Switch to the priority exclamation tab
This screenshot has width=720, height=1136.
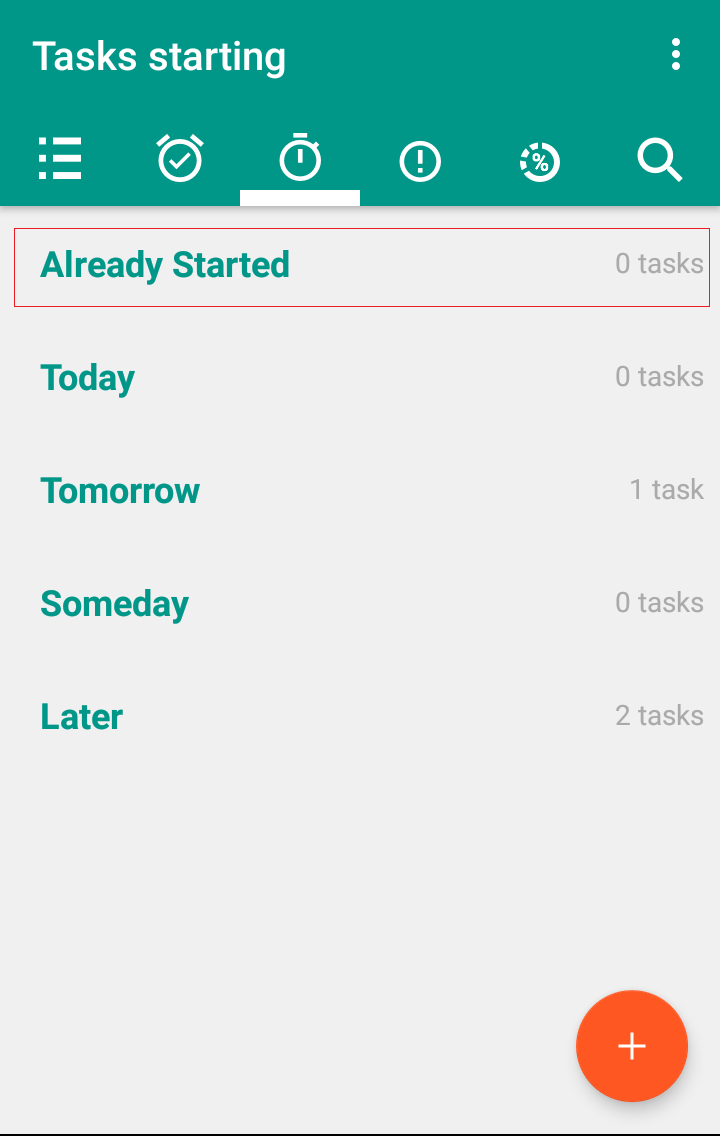click(x=420, y=160)
